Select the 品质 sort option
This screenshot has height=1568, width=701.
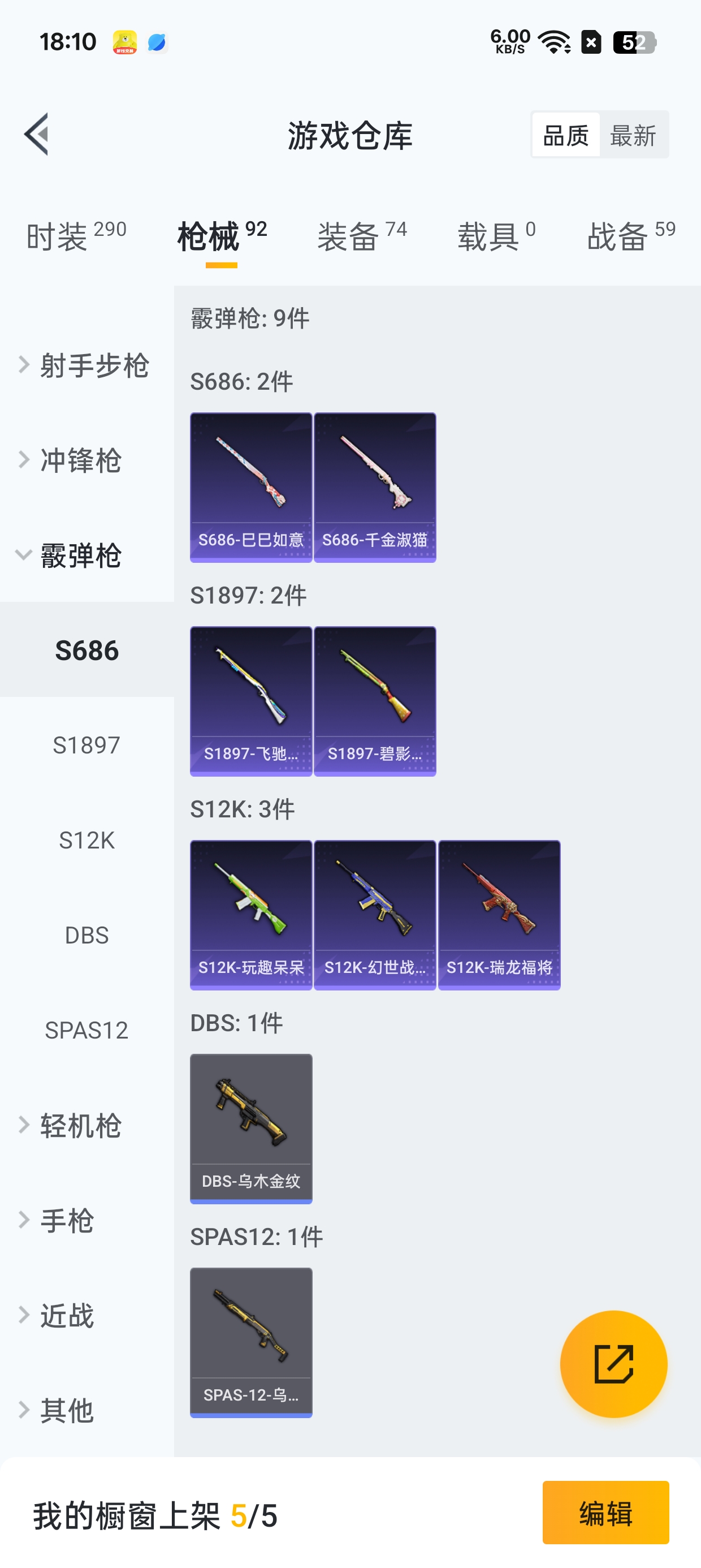pos(565,135)
